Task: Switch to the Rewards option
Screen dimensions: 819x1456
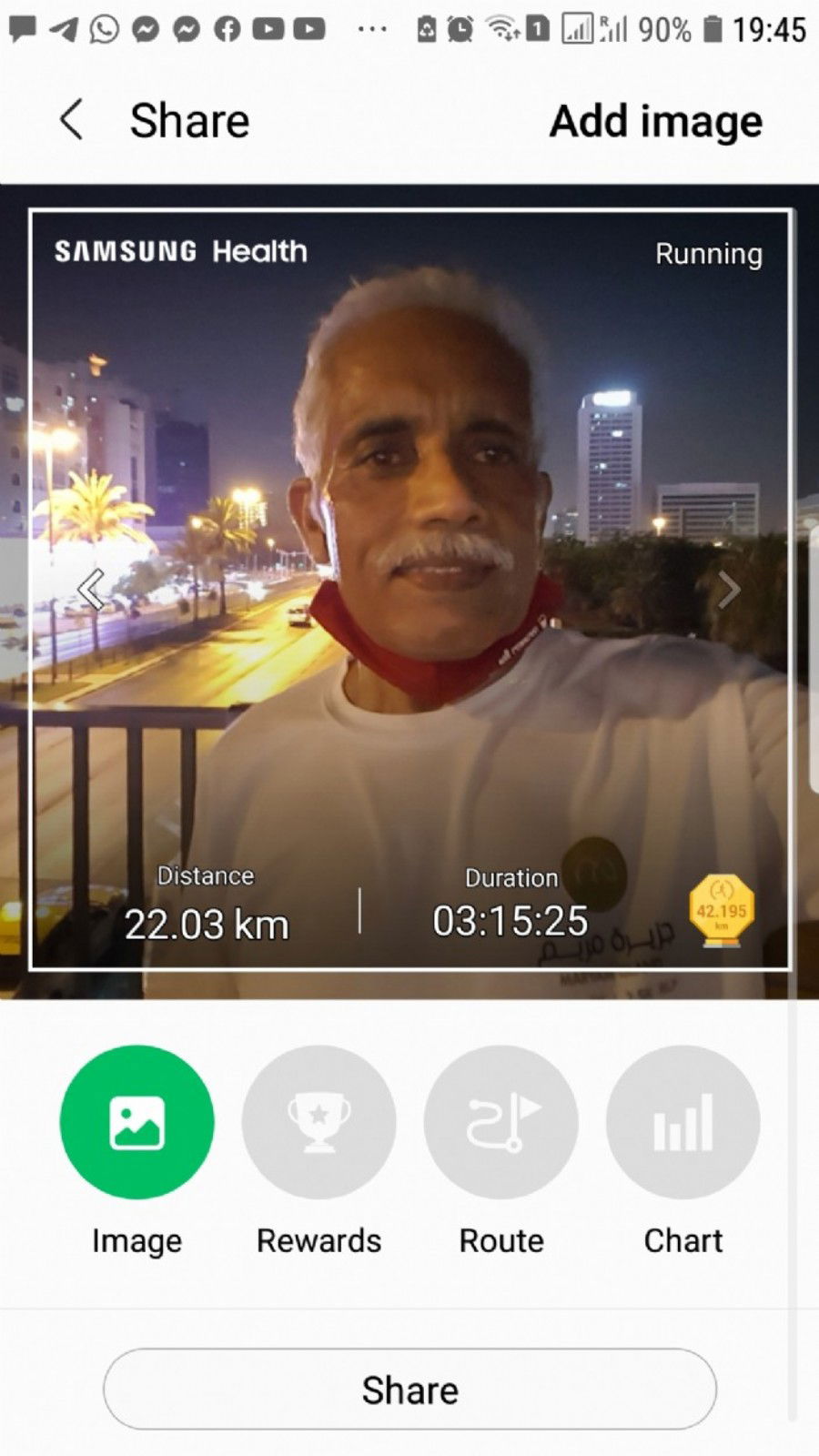Action: point(318,1122)
